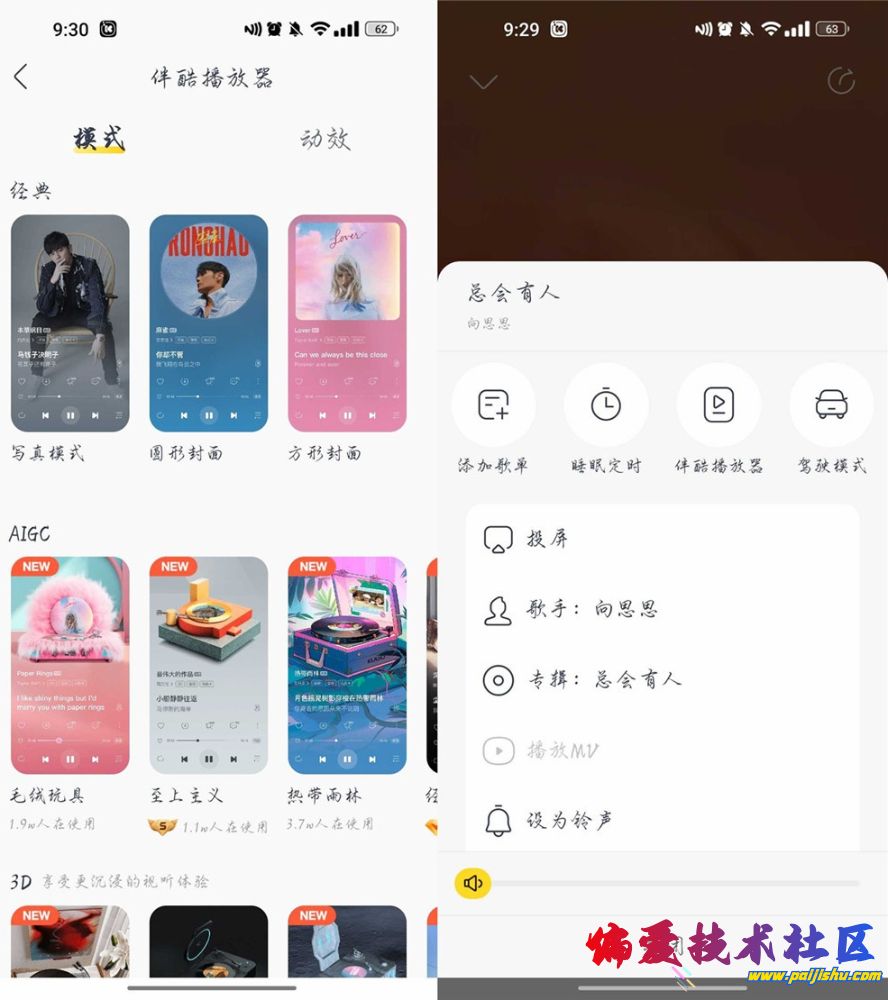Tap the volume slider track
Viewport: 888px width, 1000px height.
(x=675, y=883)
